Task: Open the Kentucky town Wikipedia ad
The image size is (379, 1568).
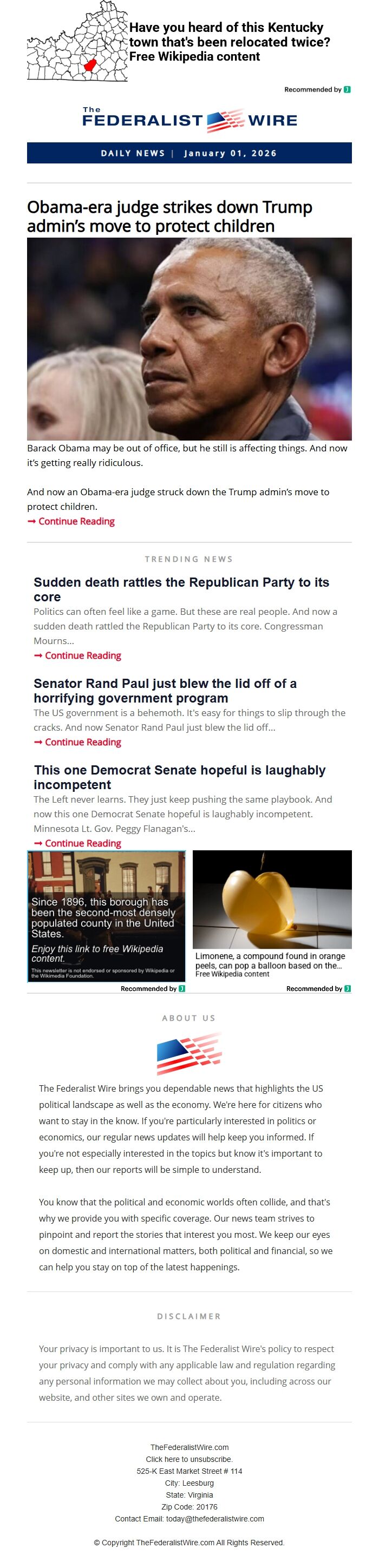Action: (228, 42)
